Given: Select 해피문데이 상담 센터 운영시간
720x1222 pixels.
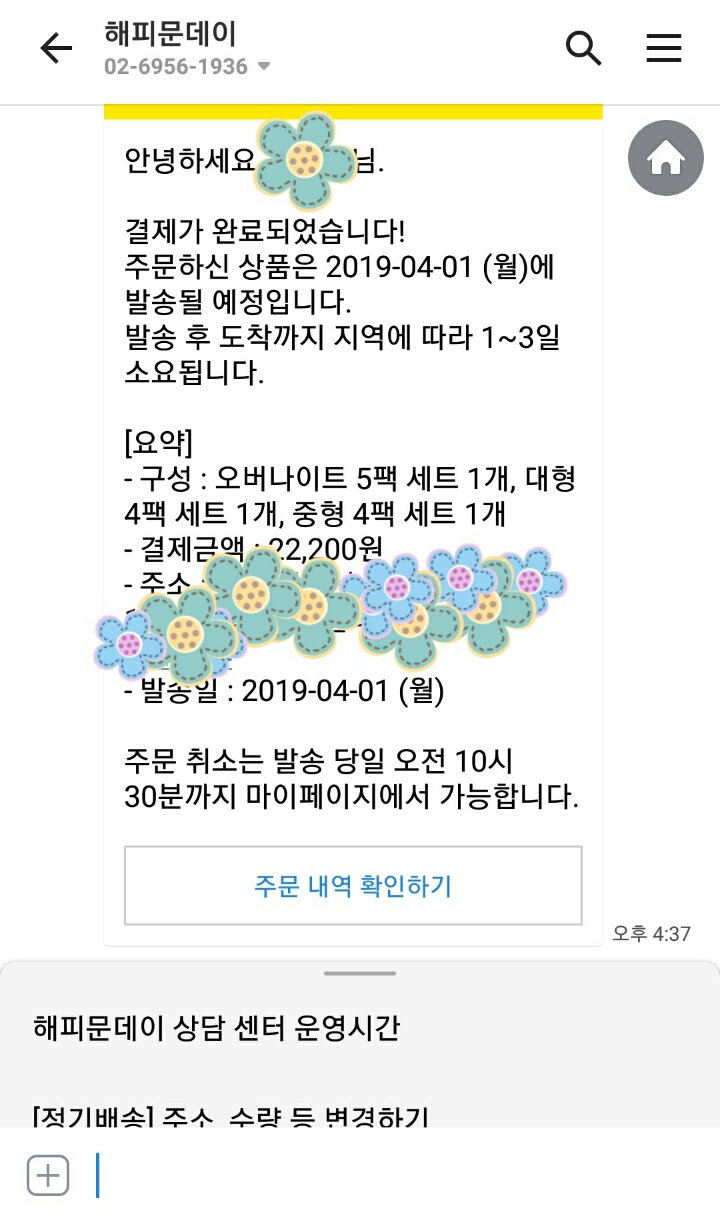Looking at the screenshot, I should (x=216, y=1028).
